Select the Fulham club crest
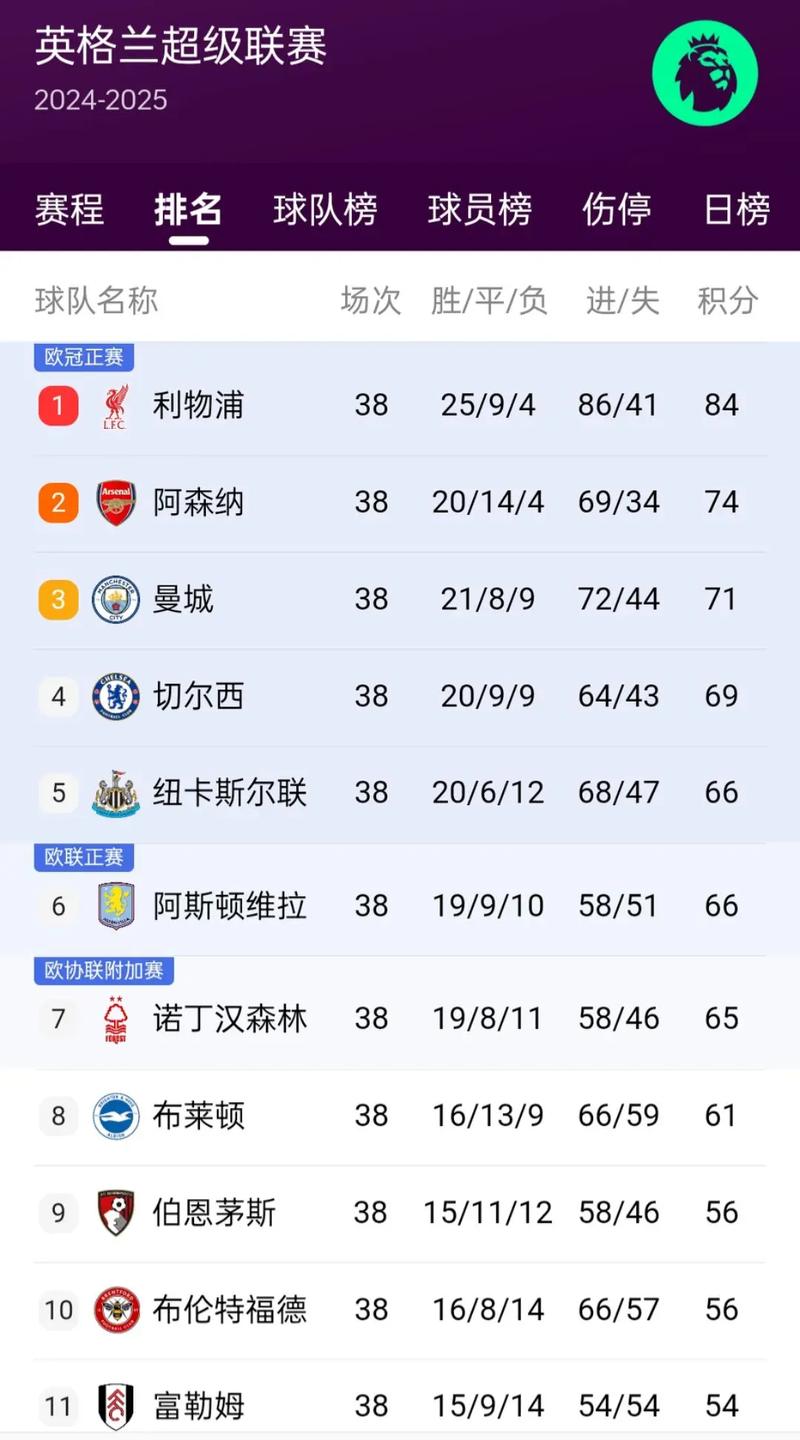This screenshot has width=800, height=1440. (115, 1406)
